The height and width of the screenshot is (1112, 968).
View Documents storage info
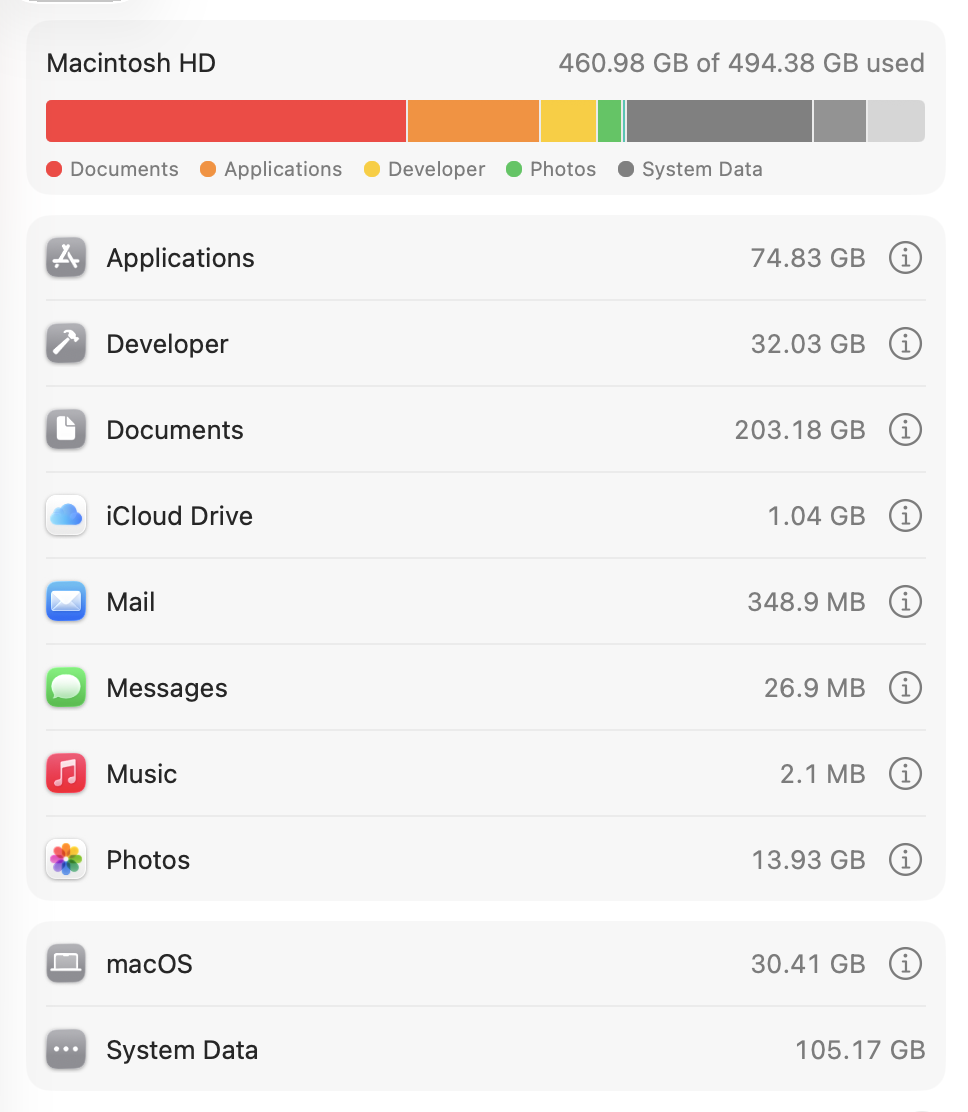905,430
